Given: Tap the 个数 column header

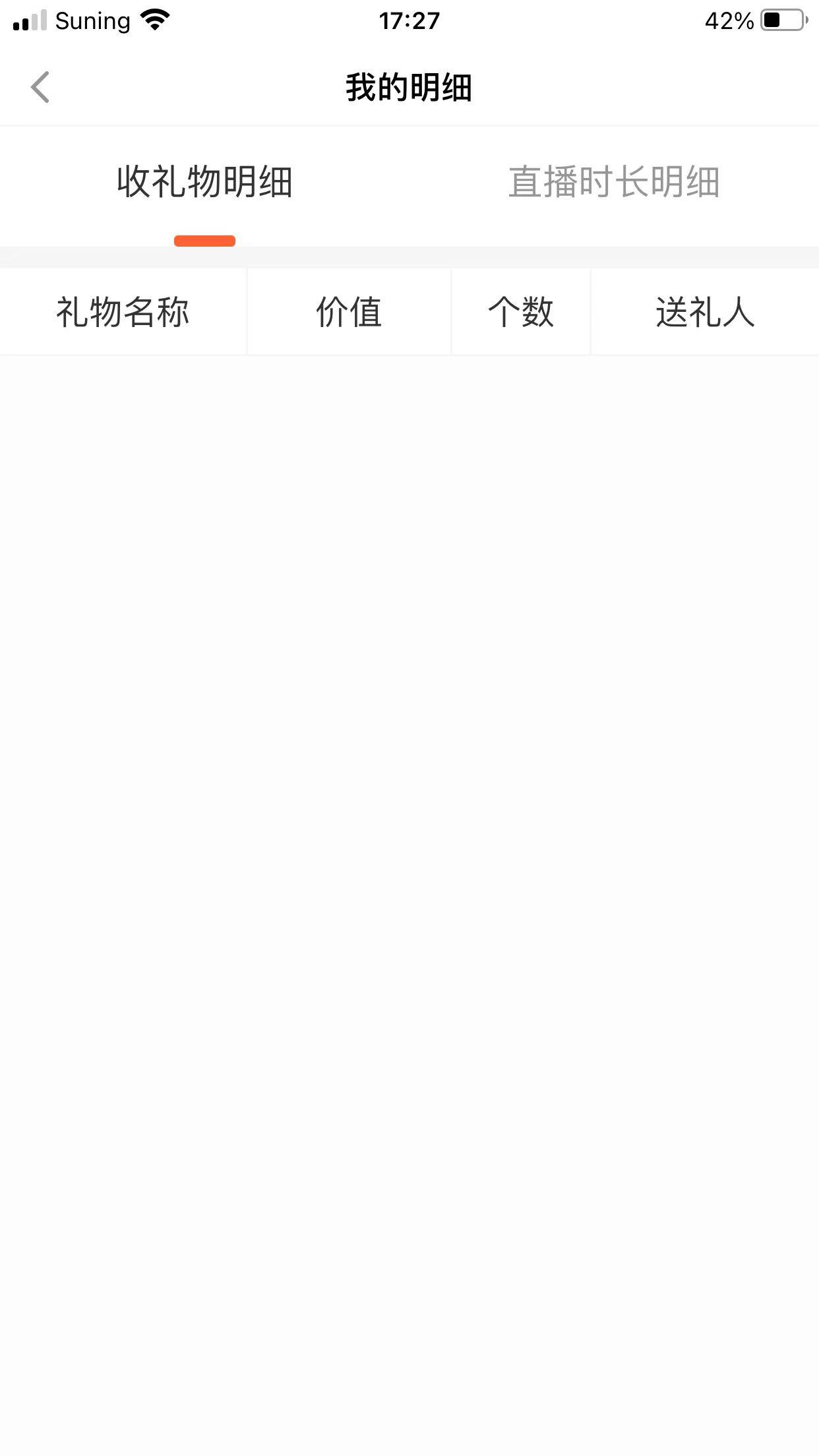Looking at the screenshot, I should pyautogui.click(x=520, y=313).
